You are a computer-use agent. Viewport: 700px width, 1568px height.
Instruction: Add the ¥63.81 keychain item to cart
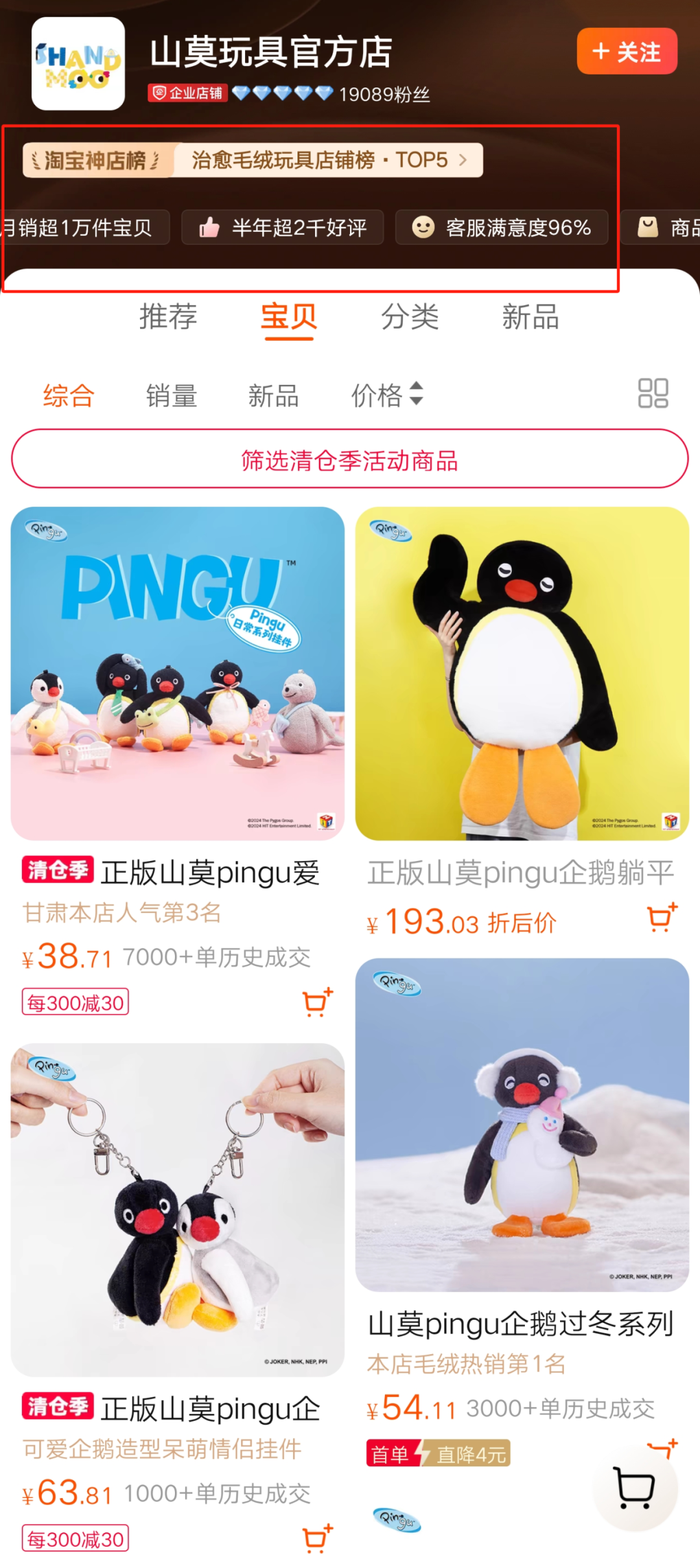point(318,1538)
